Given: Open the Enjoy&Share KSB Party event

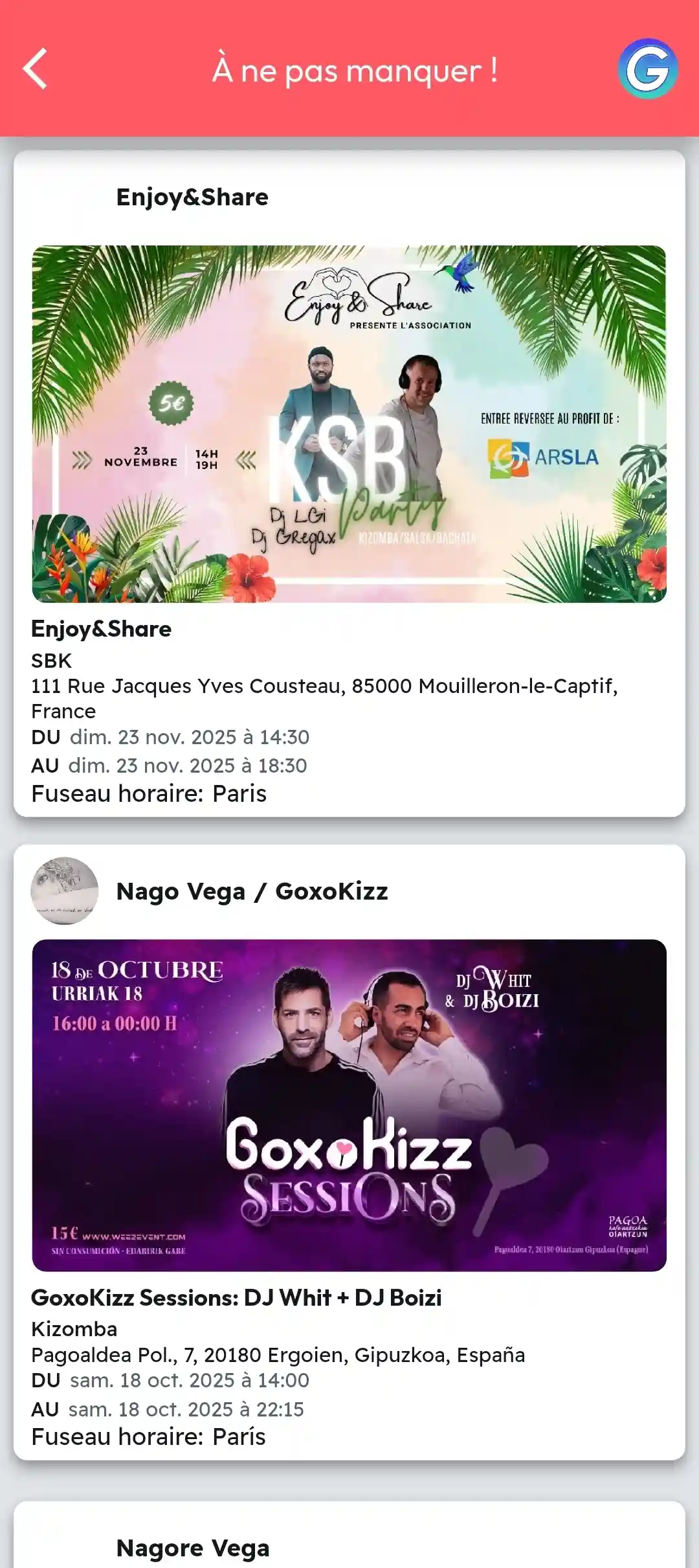Looking at the screenshot, I should pos(349,424).
